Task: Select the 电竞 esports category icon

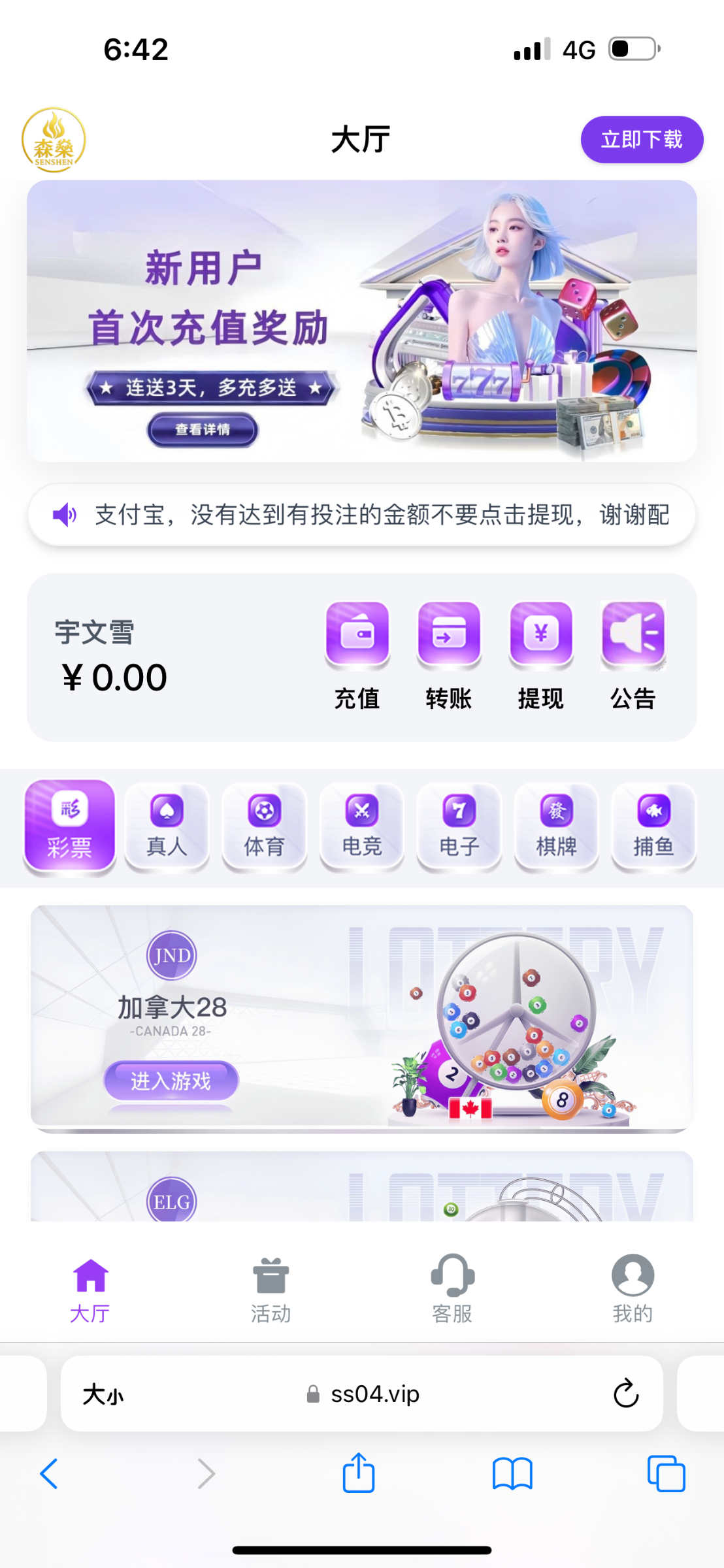Action: [x=361, y=825]
